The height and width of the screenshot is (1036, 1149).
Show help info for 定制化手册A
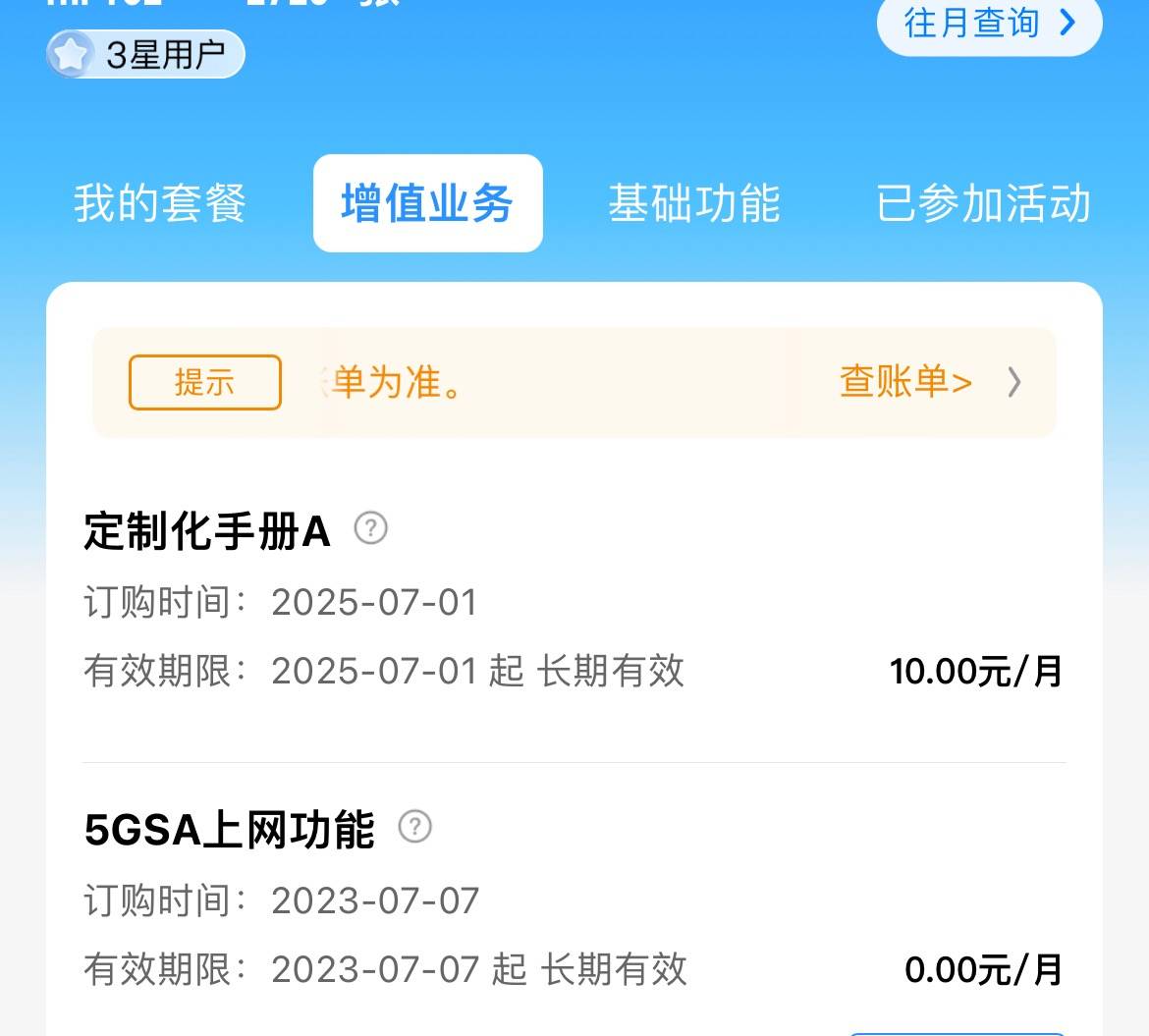click(370, 528)
